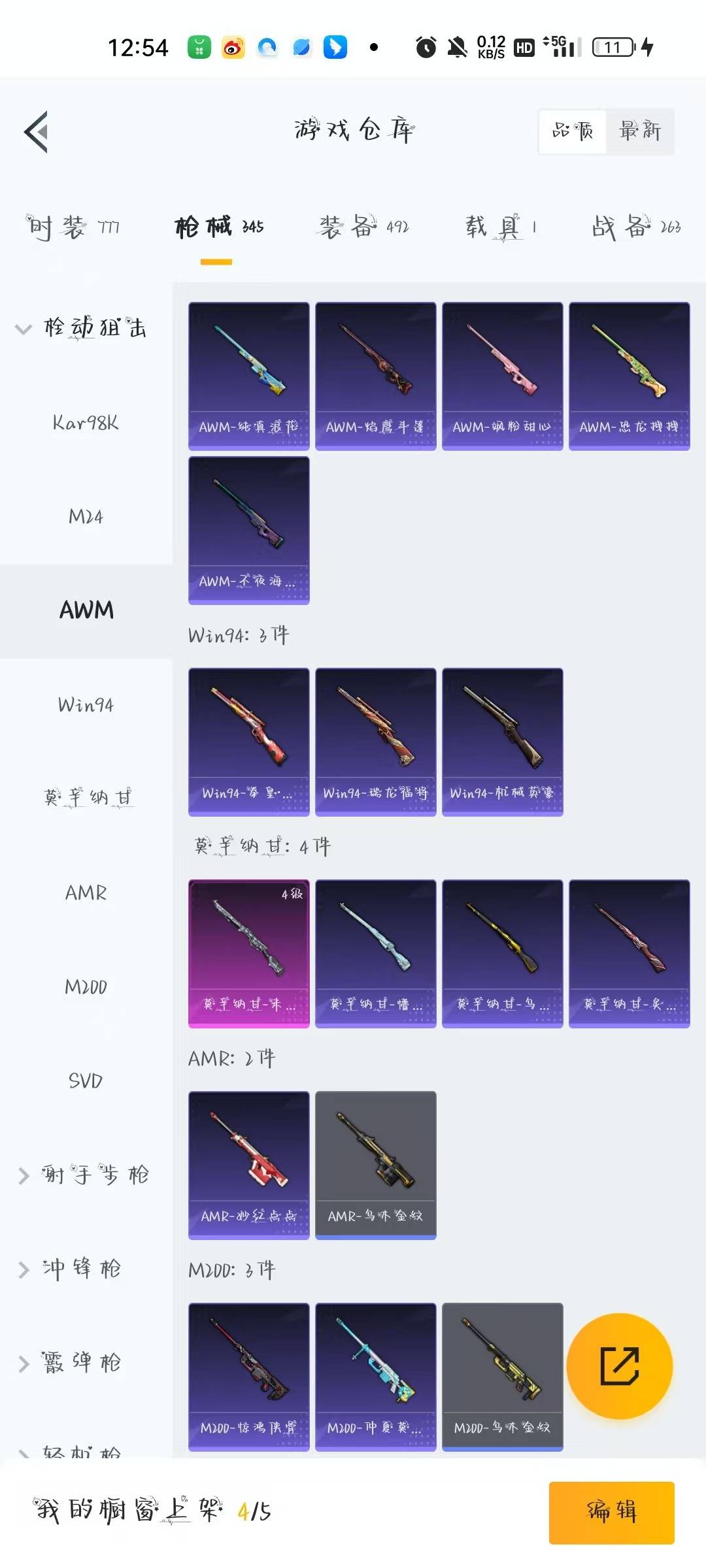Viewport: 706px width, 1568px height.
Task: Tap the 编辑 button
Action: (611, 1512)
